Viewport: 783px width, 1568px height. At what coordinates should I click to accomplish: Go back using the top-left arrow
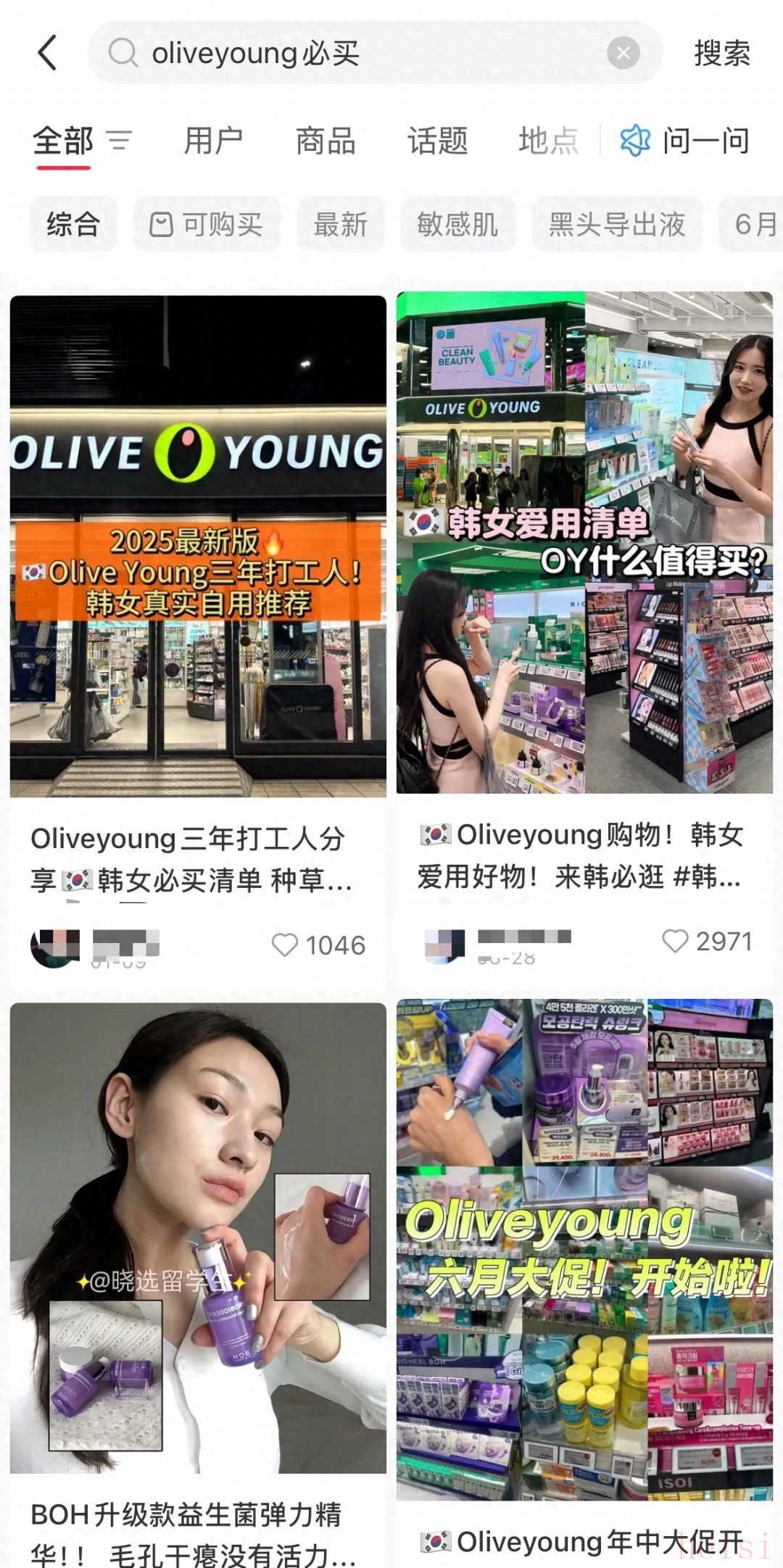click(x=48, y=53)
